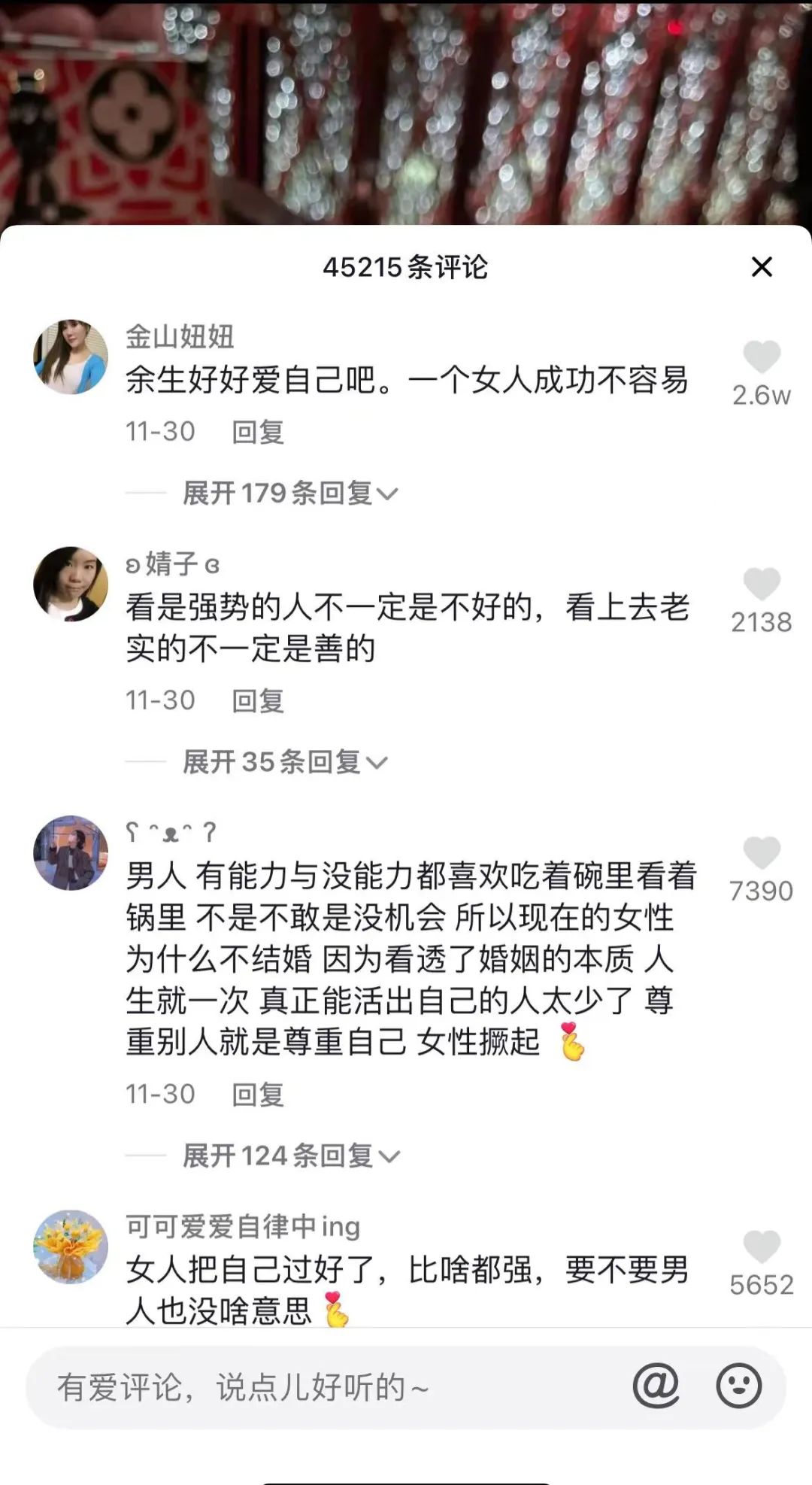Expand the 124 replies thread
812x1485 pixels.
290,1156
